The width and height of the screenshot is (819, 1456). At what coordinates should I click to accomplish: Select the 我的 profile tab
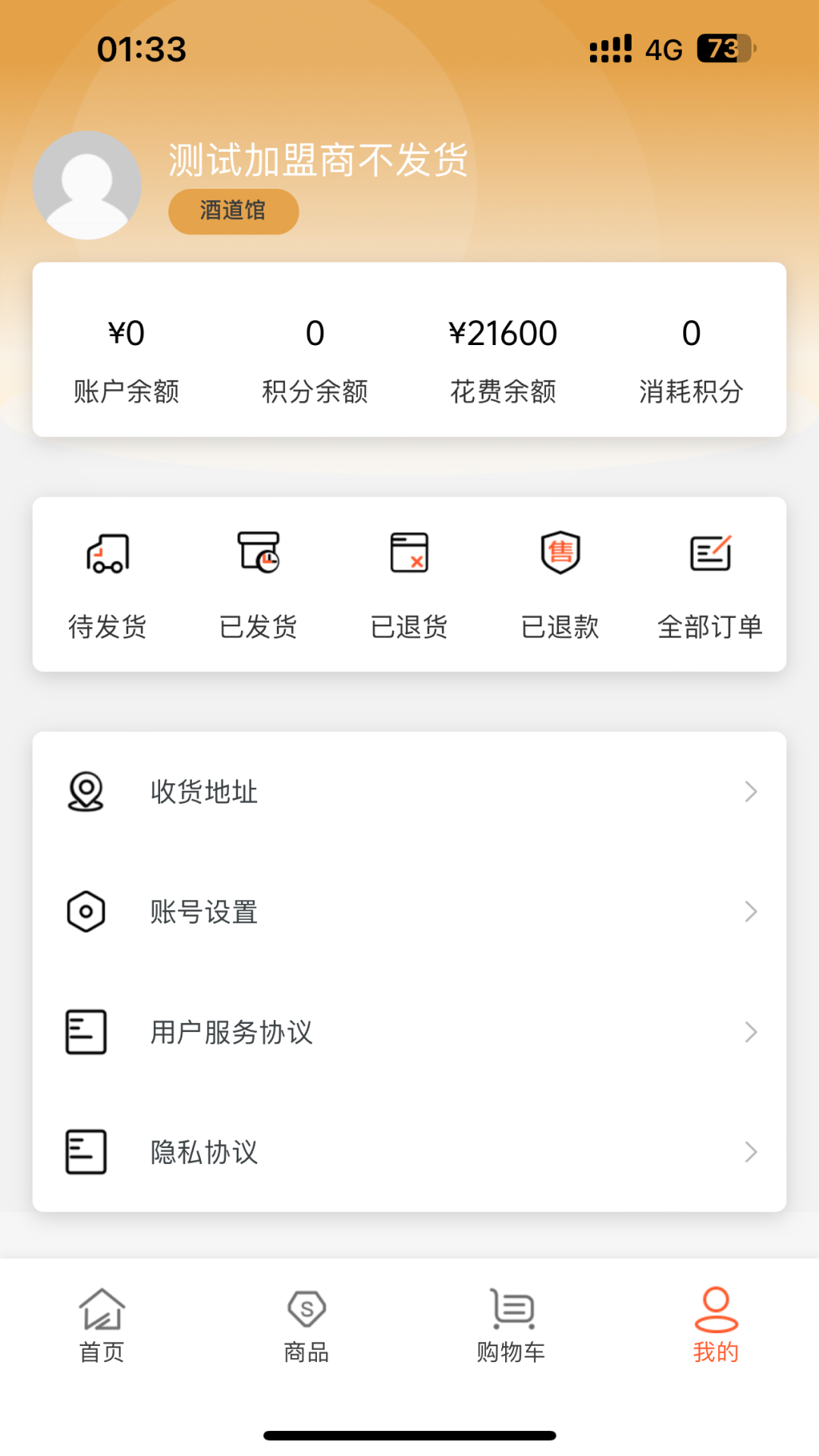715,1323
